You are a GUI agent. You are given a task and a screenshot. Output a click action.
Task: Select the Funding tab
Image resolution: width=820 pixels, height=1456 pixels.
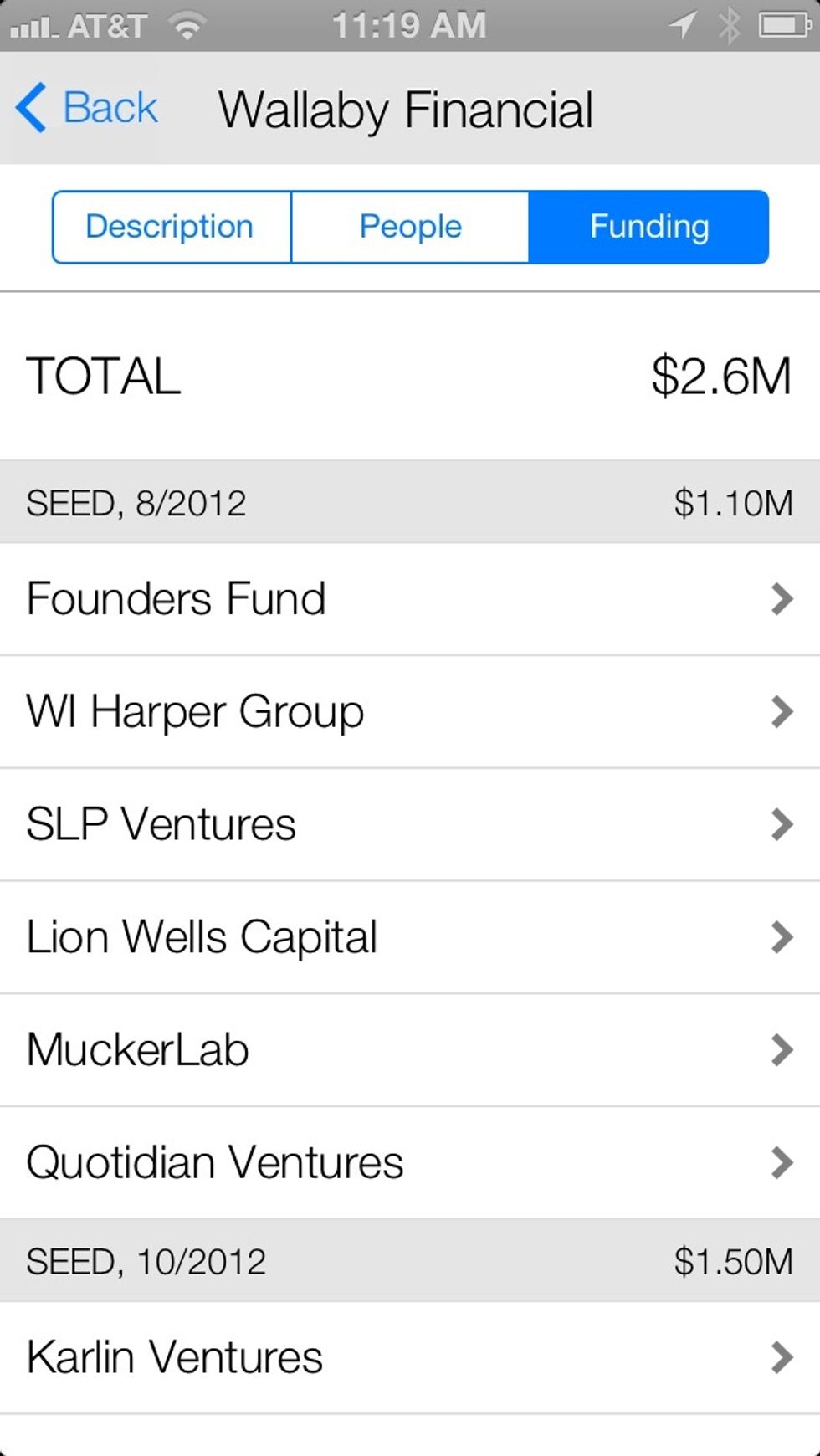[648, 226]
